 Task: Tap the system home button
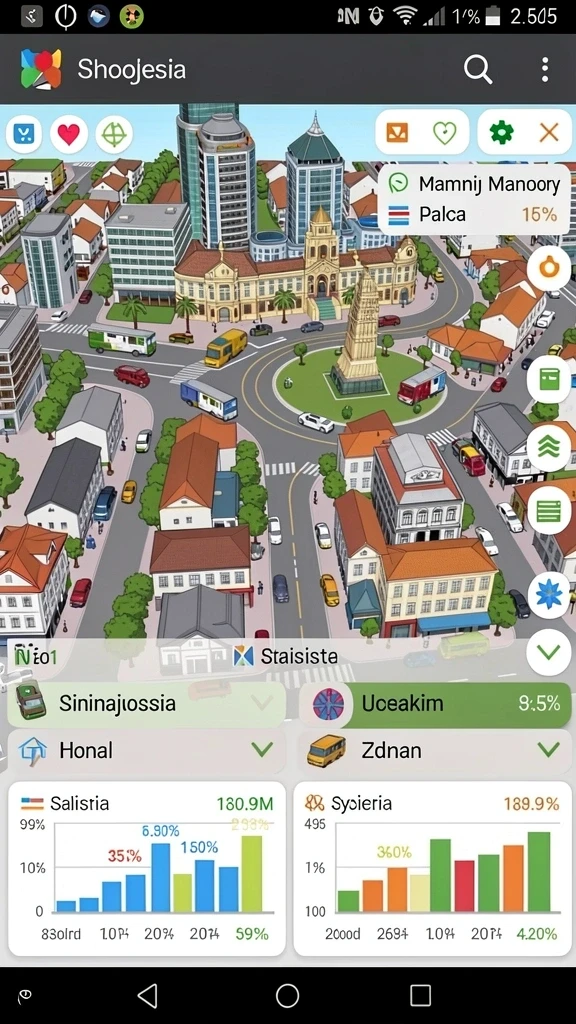(x=287, y=996)
